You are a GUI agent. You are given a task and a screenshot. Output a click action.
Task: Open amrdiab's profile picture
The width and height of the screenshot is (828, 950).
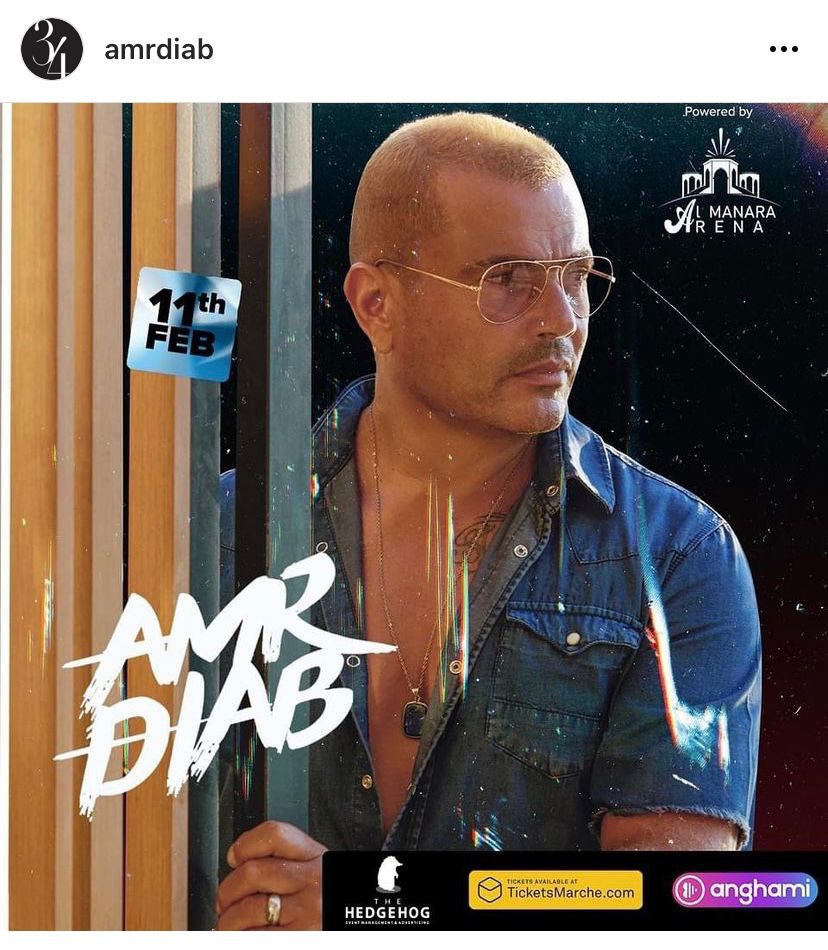point(52,50)
